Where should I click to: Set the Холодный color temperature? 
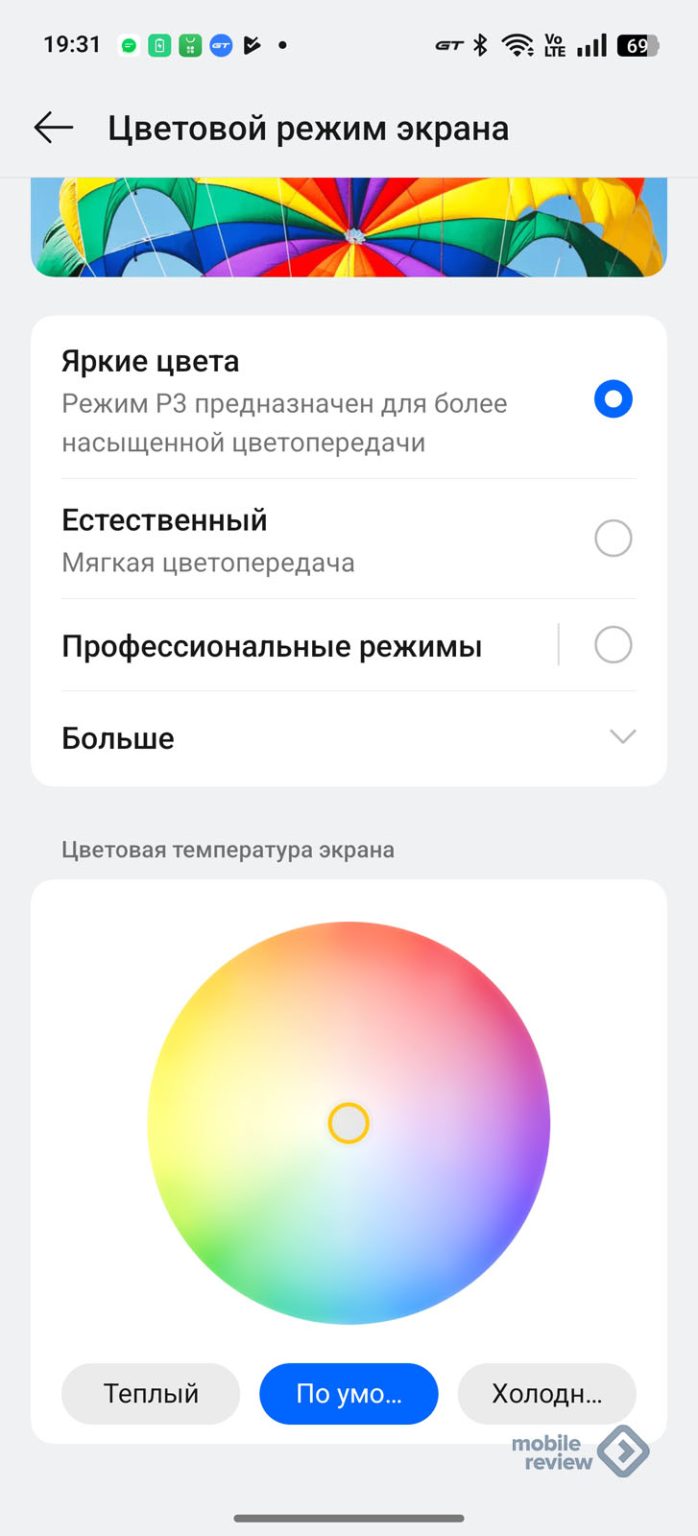click(546, 1394)
